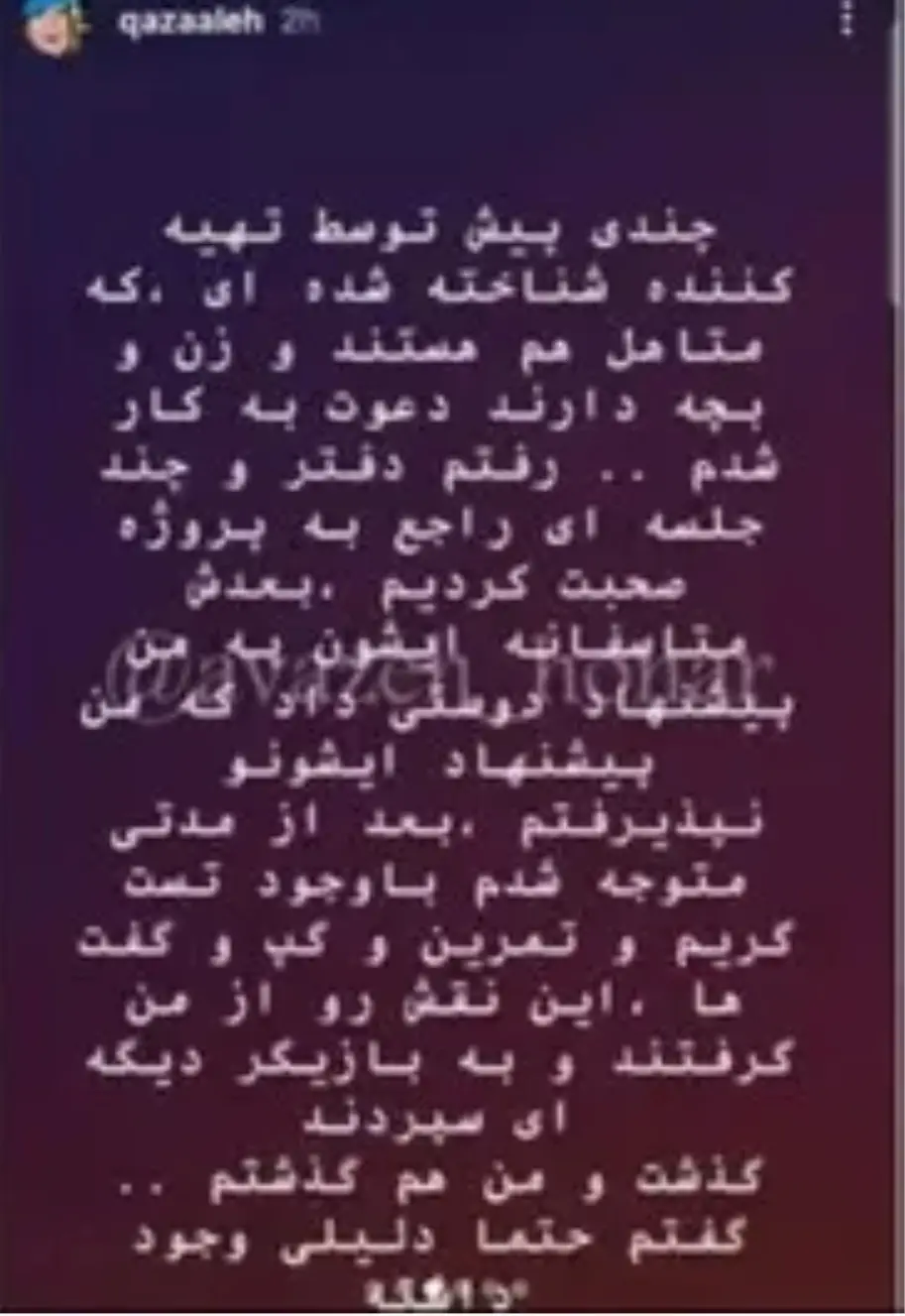Tap the qazaaleh username in story header
This screenshot has width=905, height=1316.
point(188,22)
